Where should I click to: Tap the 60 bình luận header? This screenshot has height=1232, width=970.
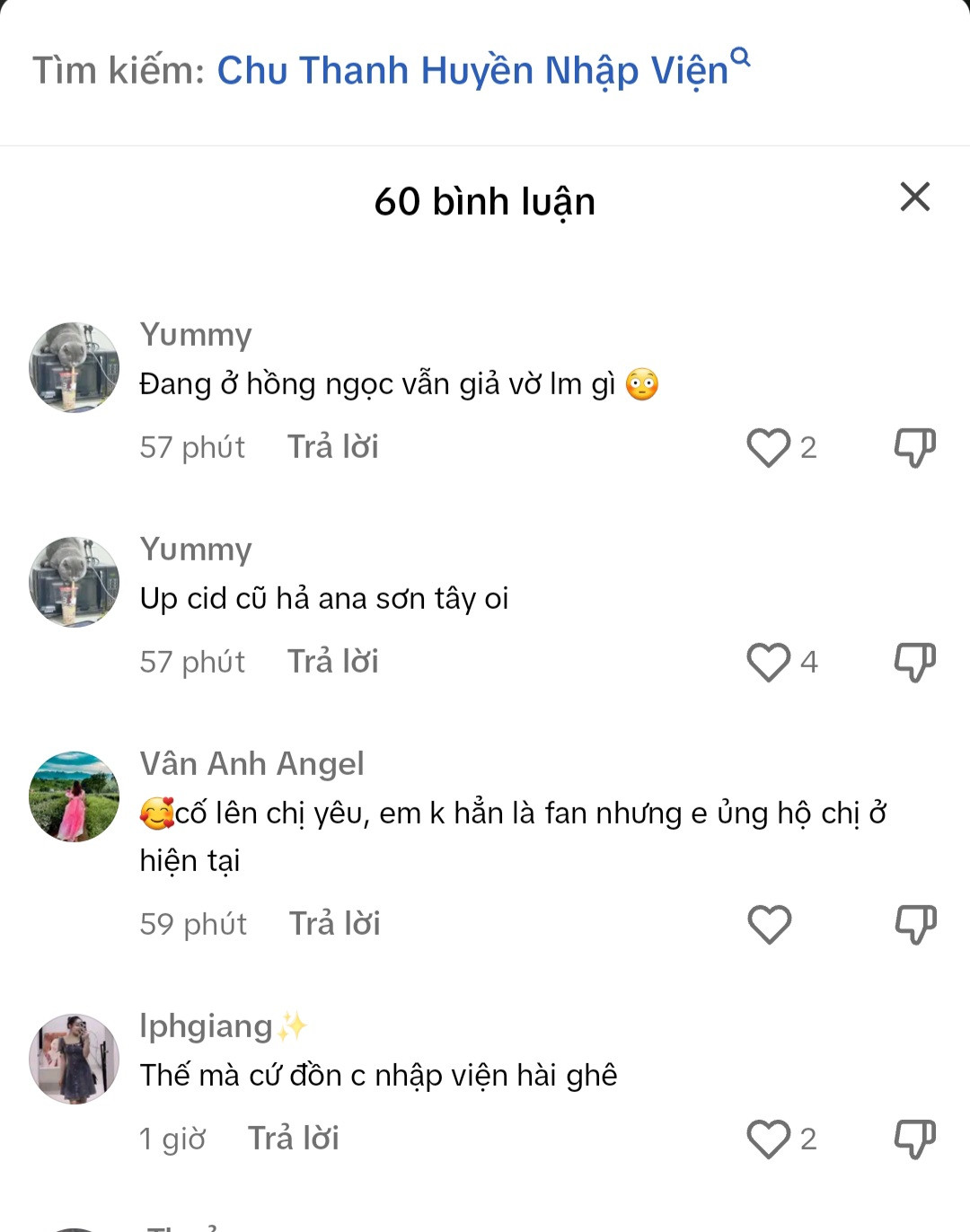tap(485, 200)
